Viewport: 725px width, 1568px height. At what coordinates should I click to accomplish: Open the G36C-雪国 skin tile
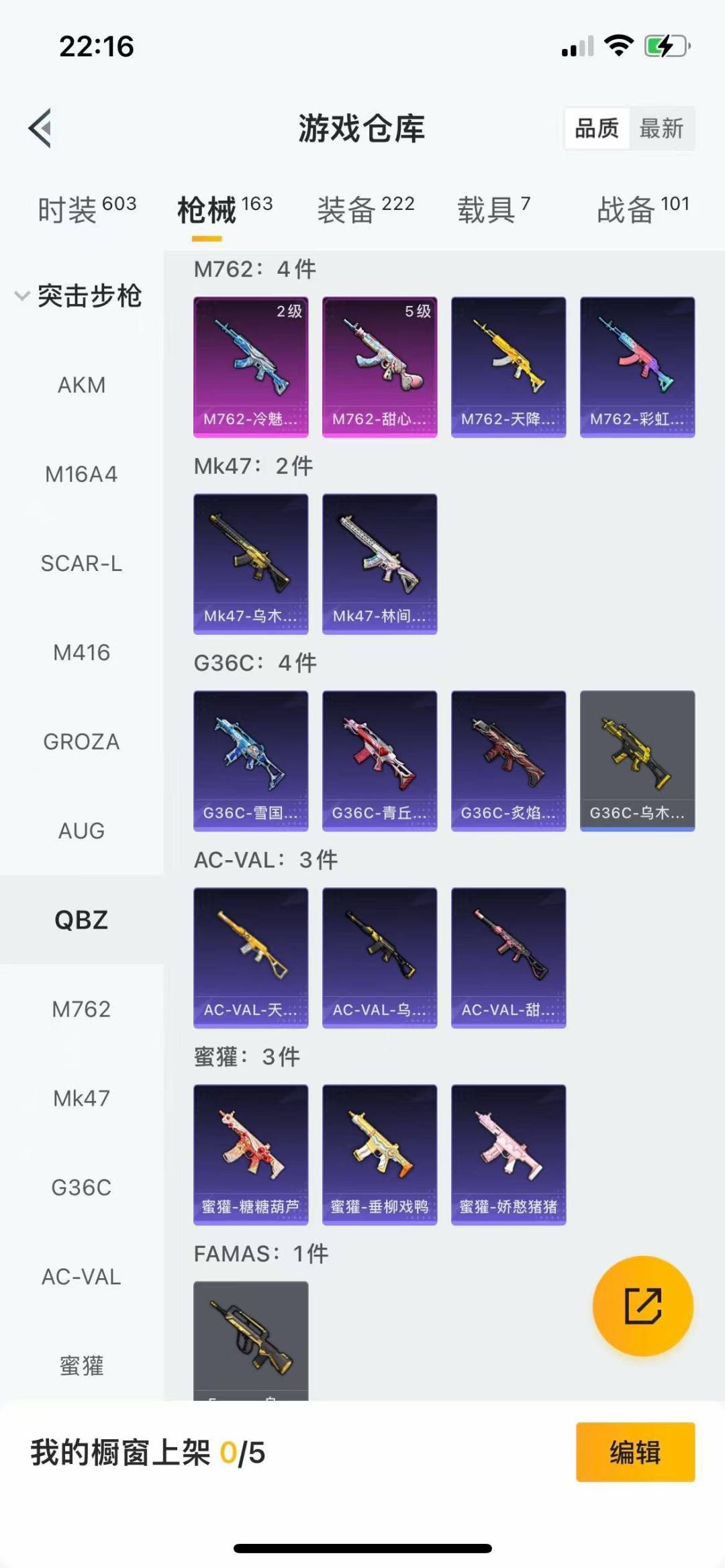(251, 761)
